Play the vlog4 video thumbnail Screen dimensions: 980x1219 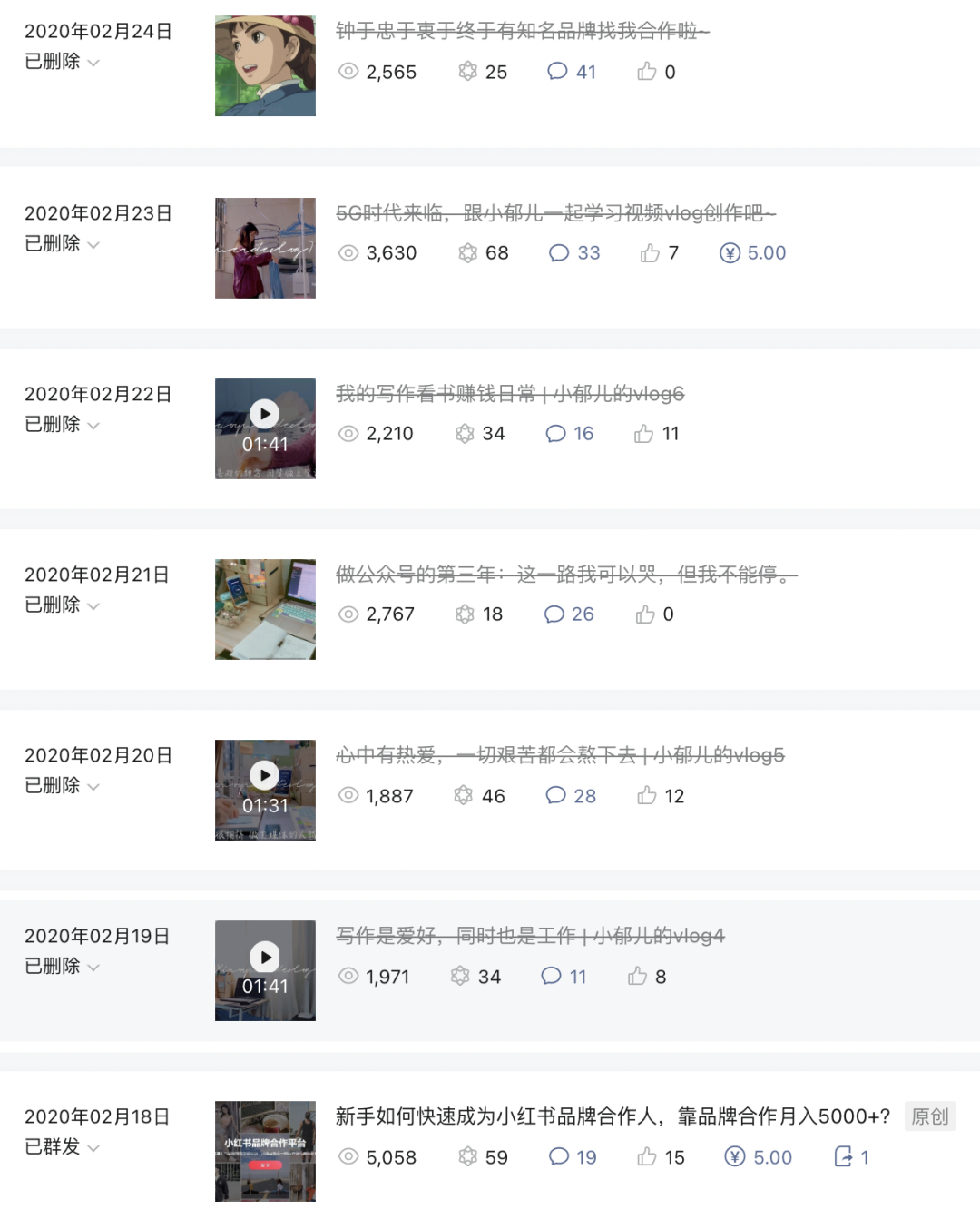coord(264,957)
